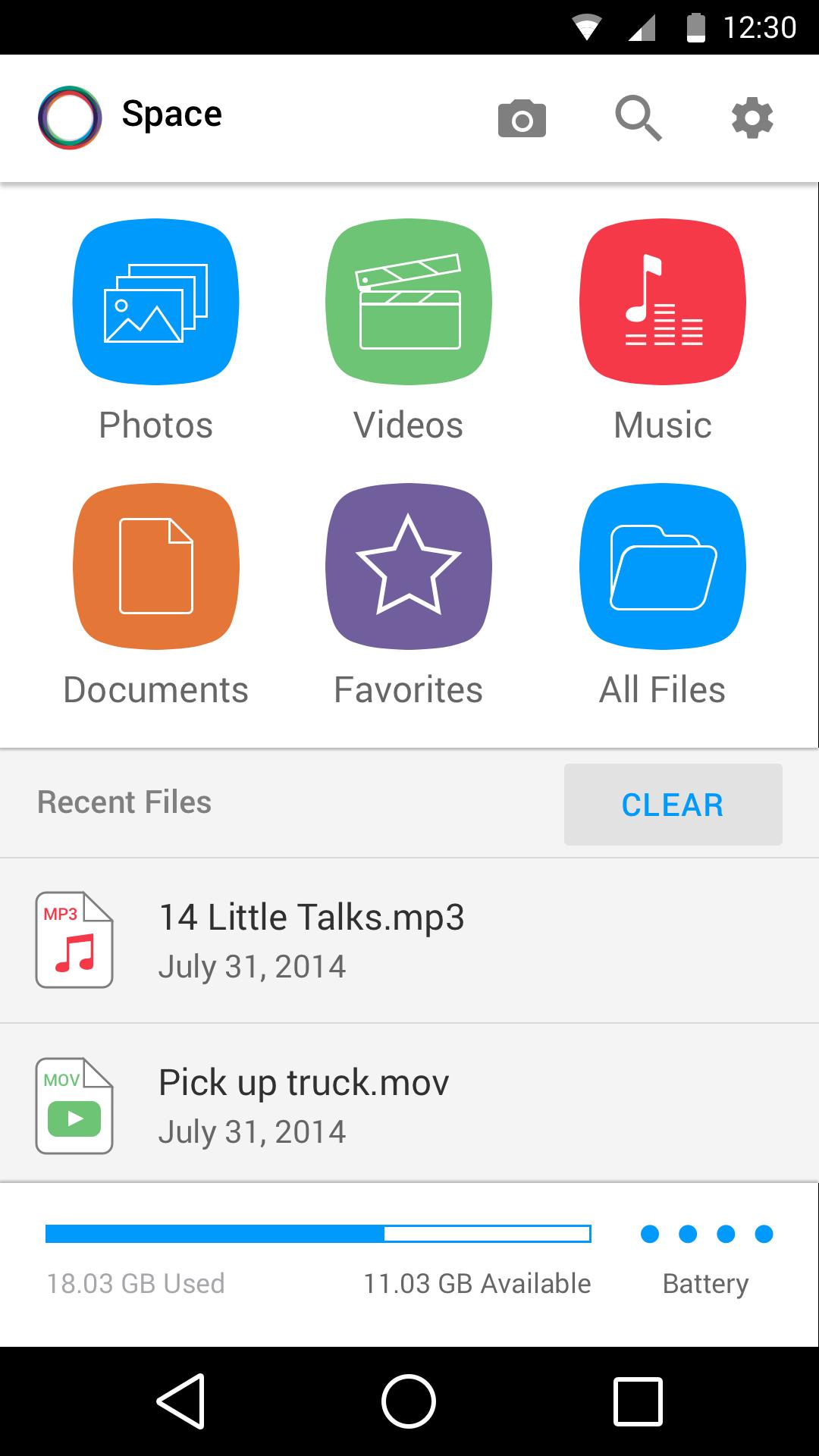Open the camera from the app bar
The image size is (819, 1456).
522,118
